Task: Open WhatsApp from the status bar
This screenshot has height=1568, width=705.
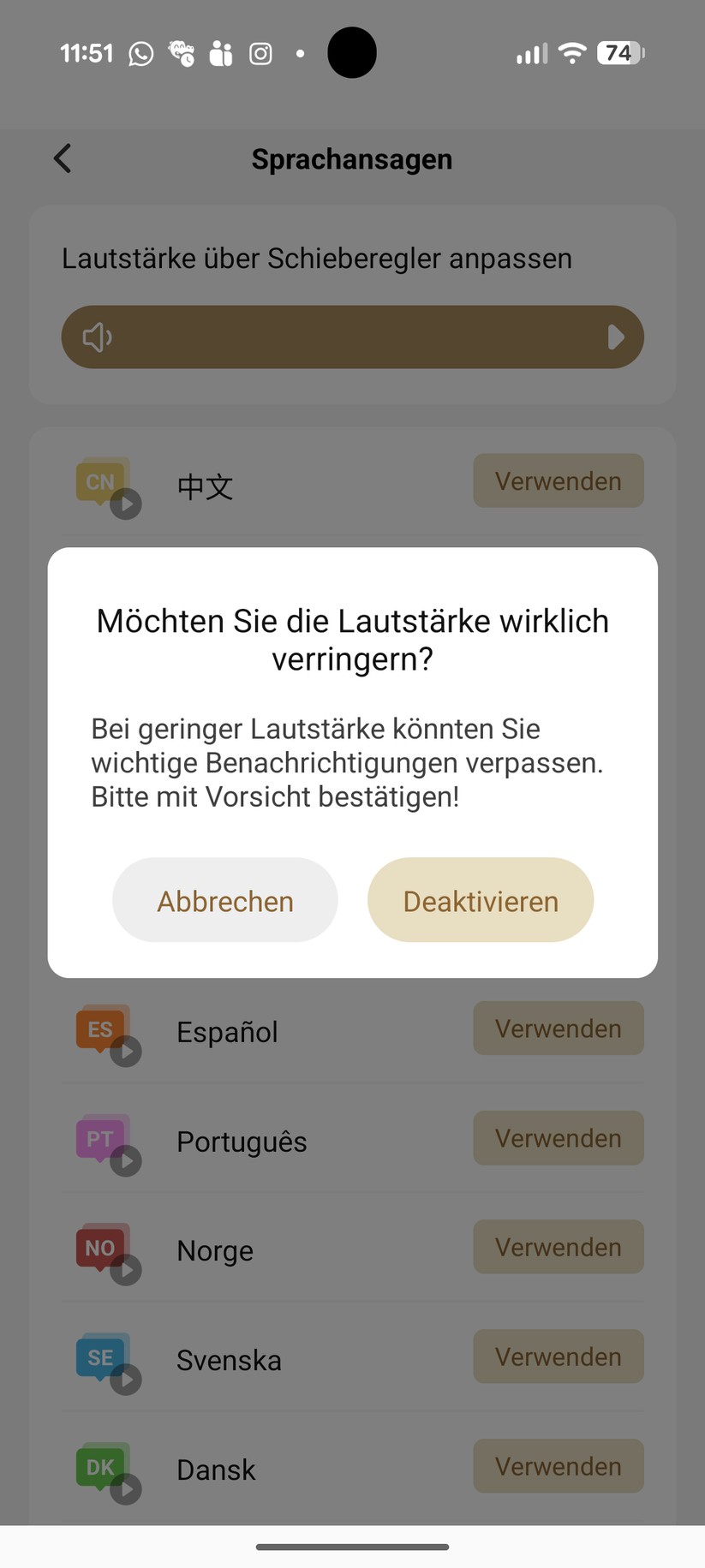Action: click(x=140, y=53)
